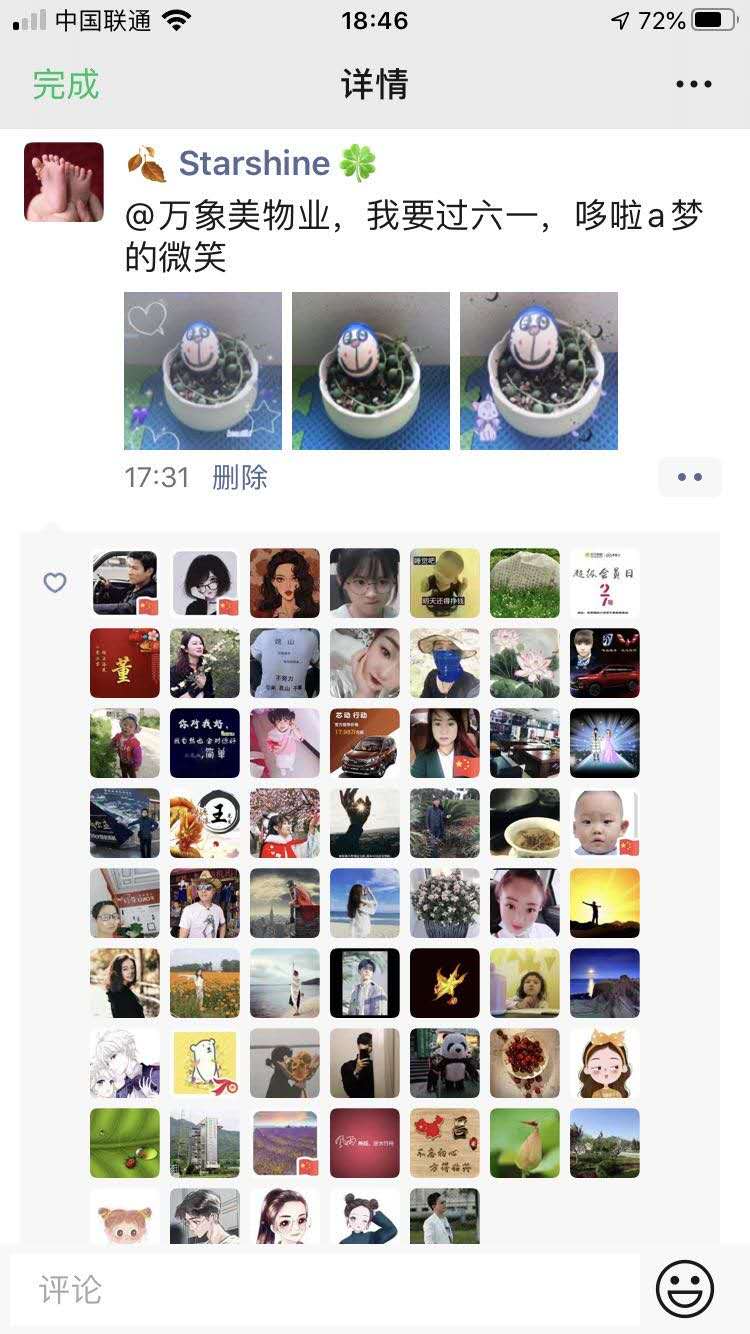Open the liker with the panda avatar
The width and height of the screenshot is (750, 1334).
pos(445,1063)
